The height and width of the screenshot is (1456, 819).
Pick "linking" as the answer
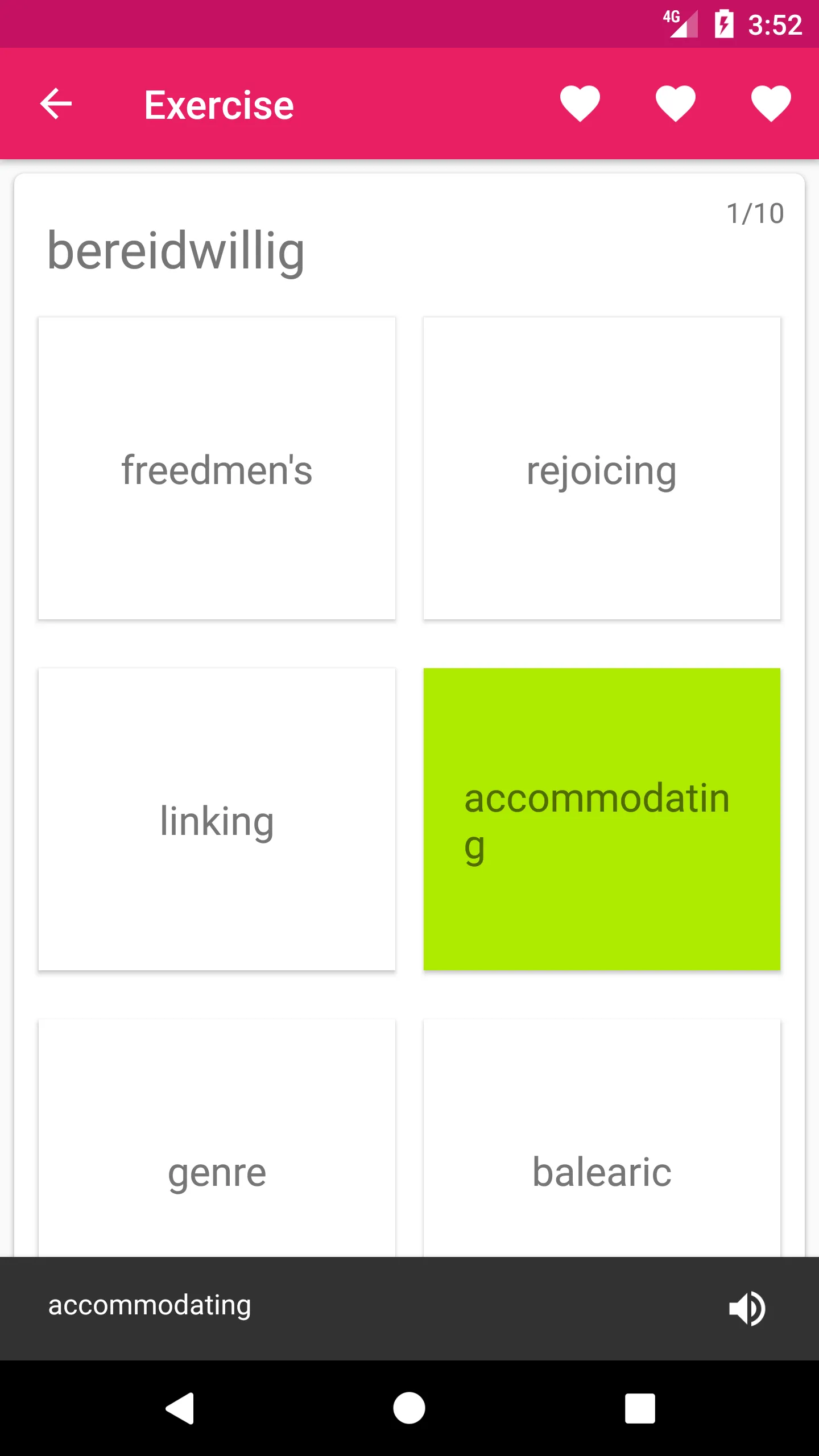point(217,819)
